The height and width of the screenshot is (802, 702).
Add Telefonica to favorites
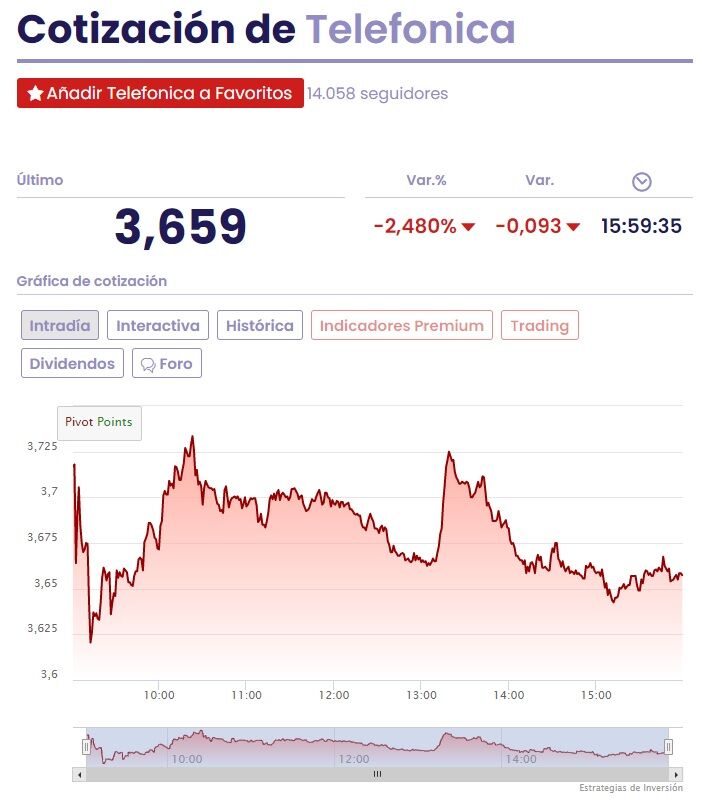pyautogui.click(x=160, y=93)
